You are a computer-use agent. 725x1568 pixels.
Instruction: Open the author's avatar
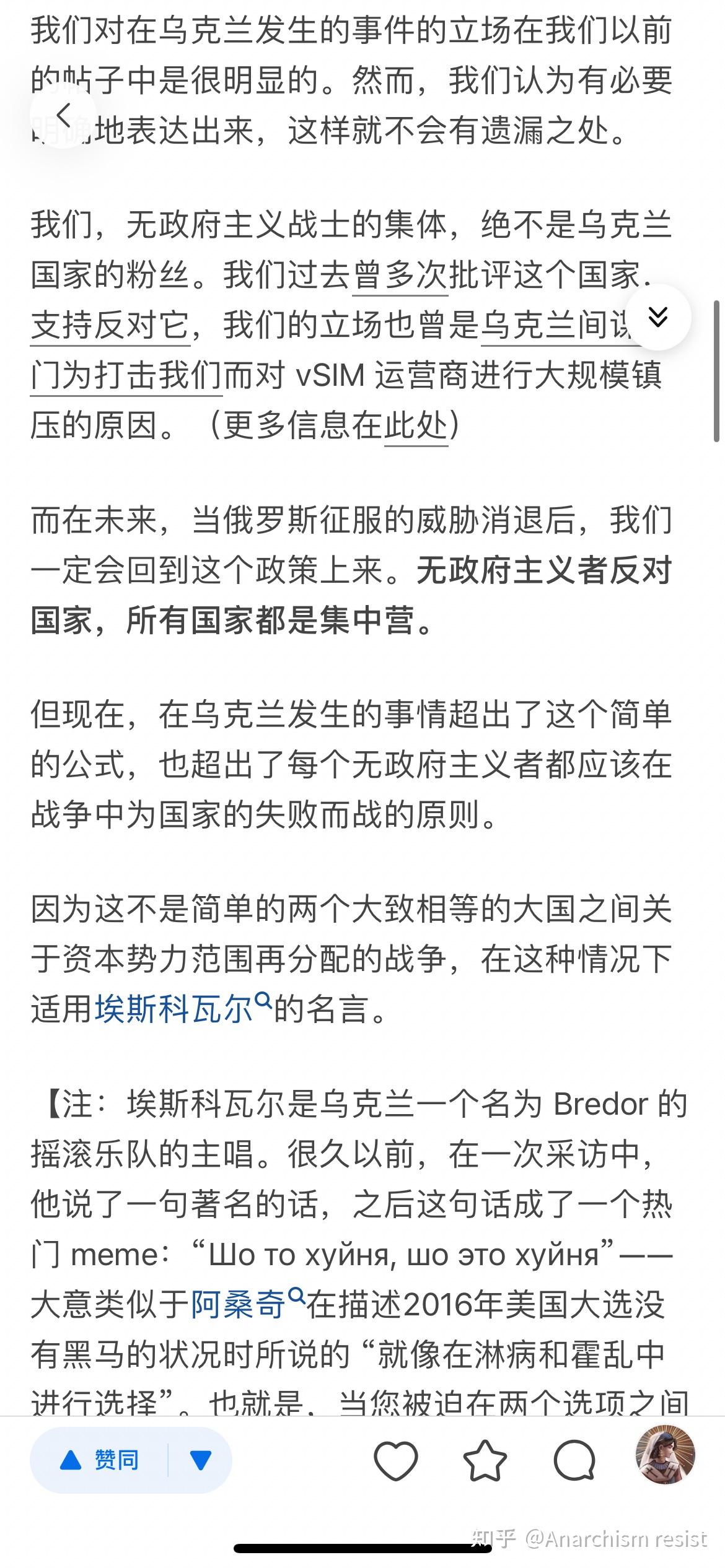click(666, 1455)
